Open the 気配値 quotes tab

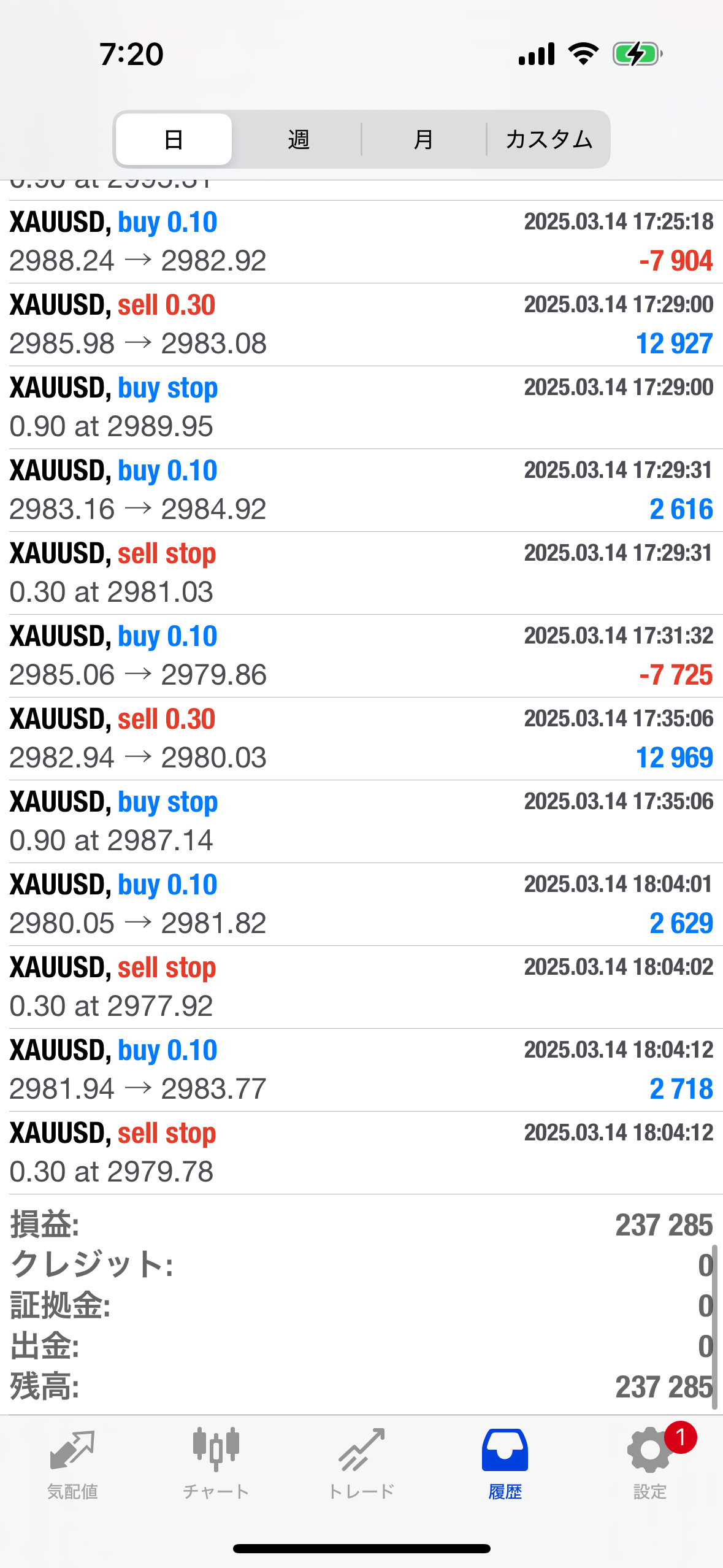tap(72, 1464)
